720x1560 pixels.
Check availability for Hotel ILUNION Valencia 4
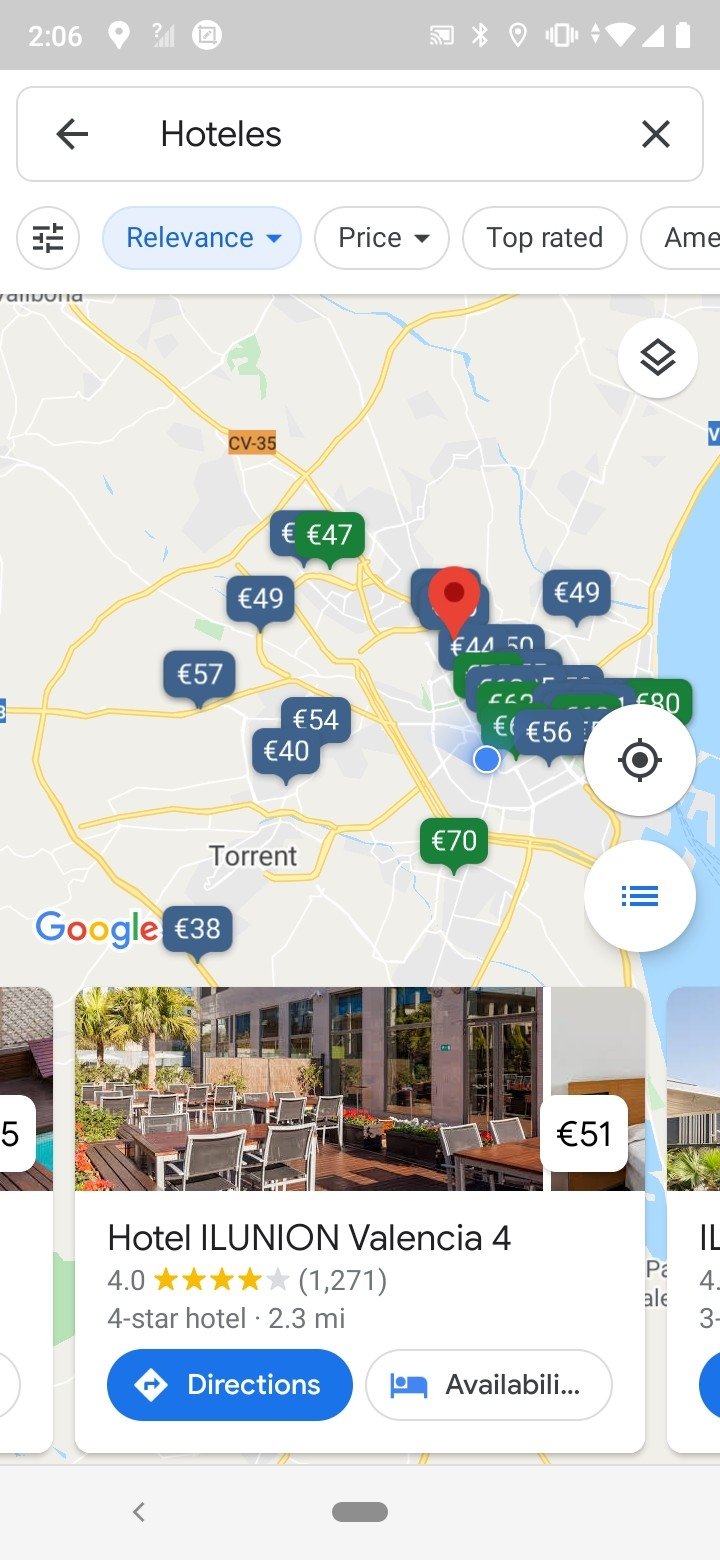488,1384
